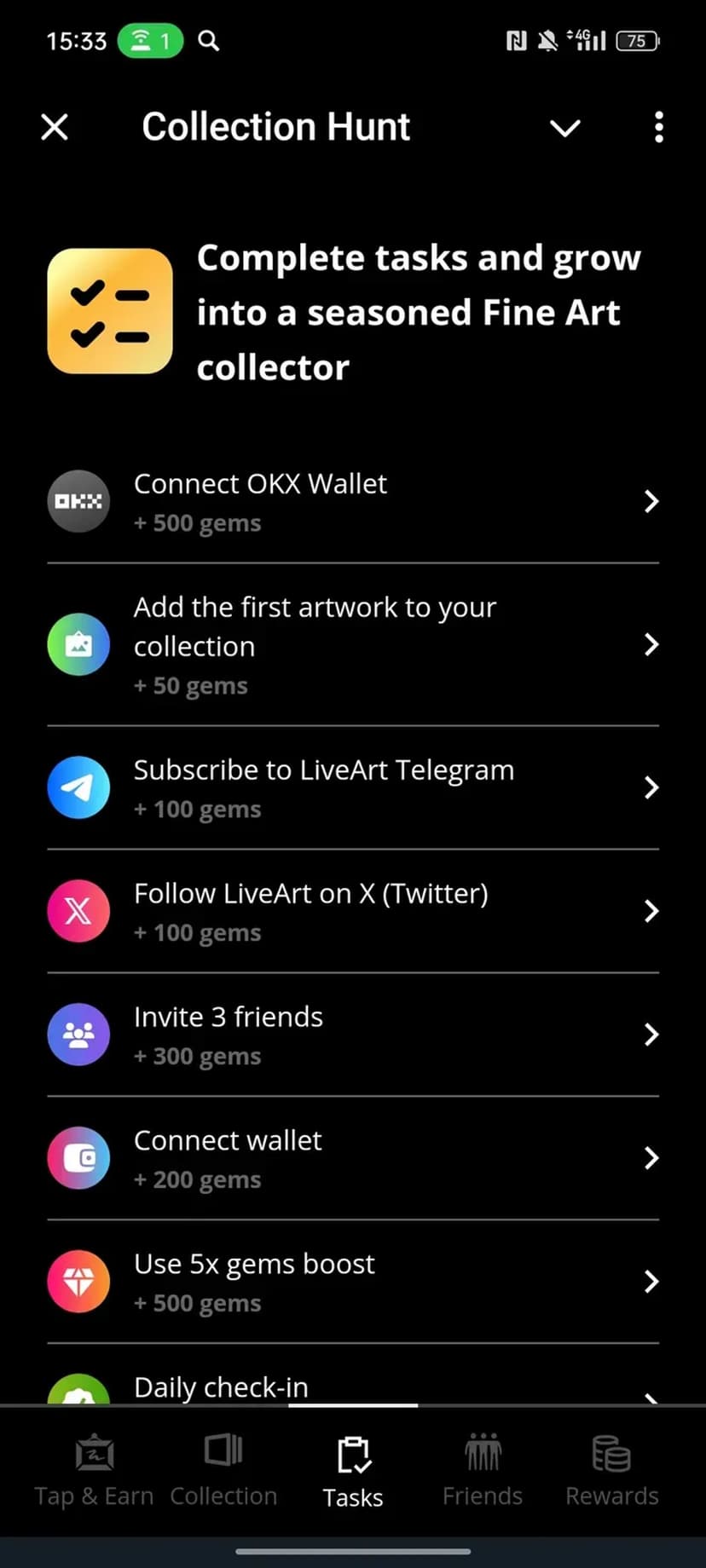Open the three-dot overflow menu
The height and width of the screenshot is (1568, 706).
658,128
